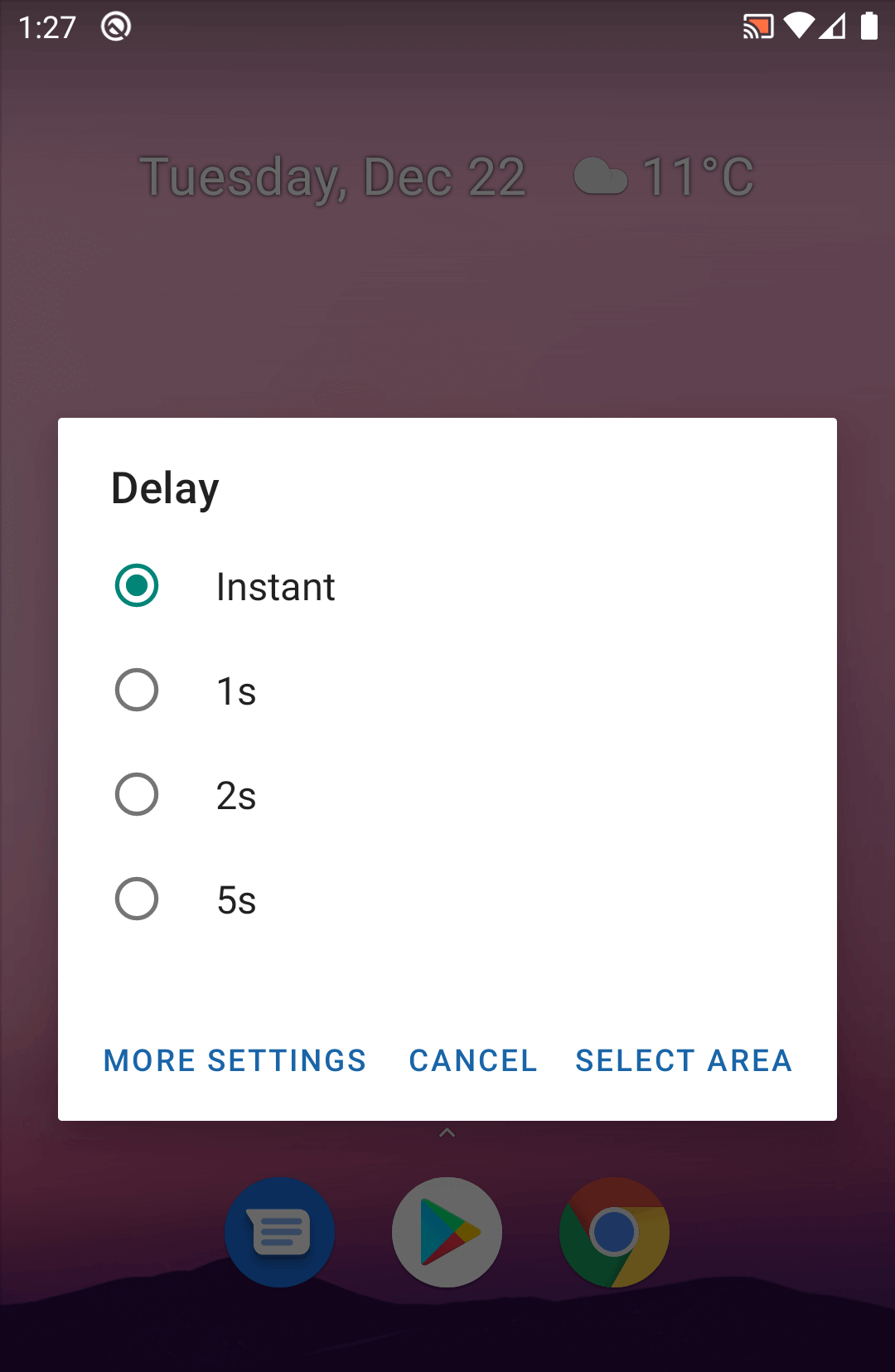Screen dimensions: 895x1372
Task: Choose the 1s delay option
Action: click(x=447, y=691)
